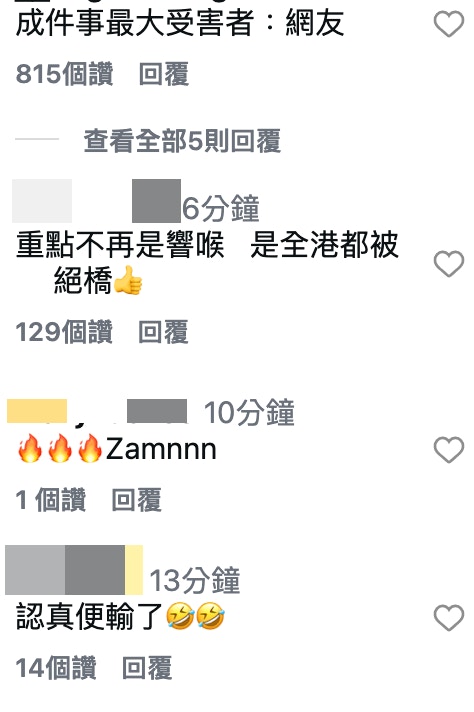
Task: Reply to the comment with 14個讚
Action: pyautogui.click(x=147, y=668)
